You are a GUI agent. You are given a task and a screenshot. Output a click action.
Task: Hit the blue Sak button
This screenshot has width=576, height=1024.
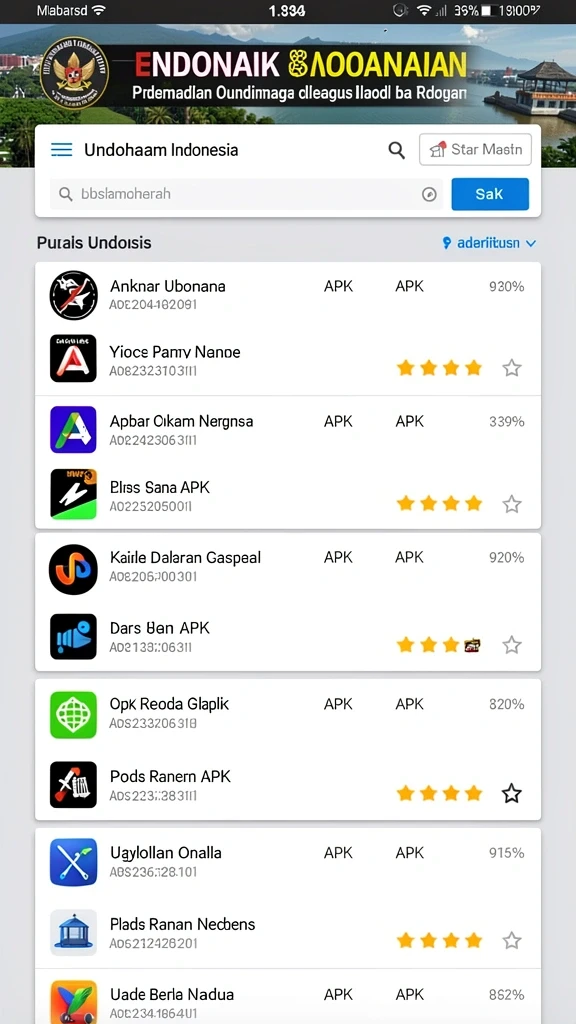490,194
